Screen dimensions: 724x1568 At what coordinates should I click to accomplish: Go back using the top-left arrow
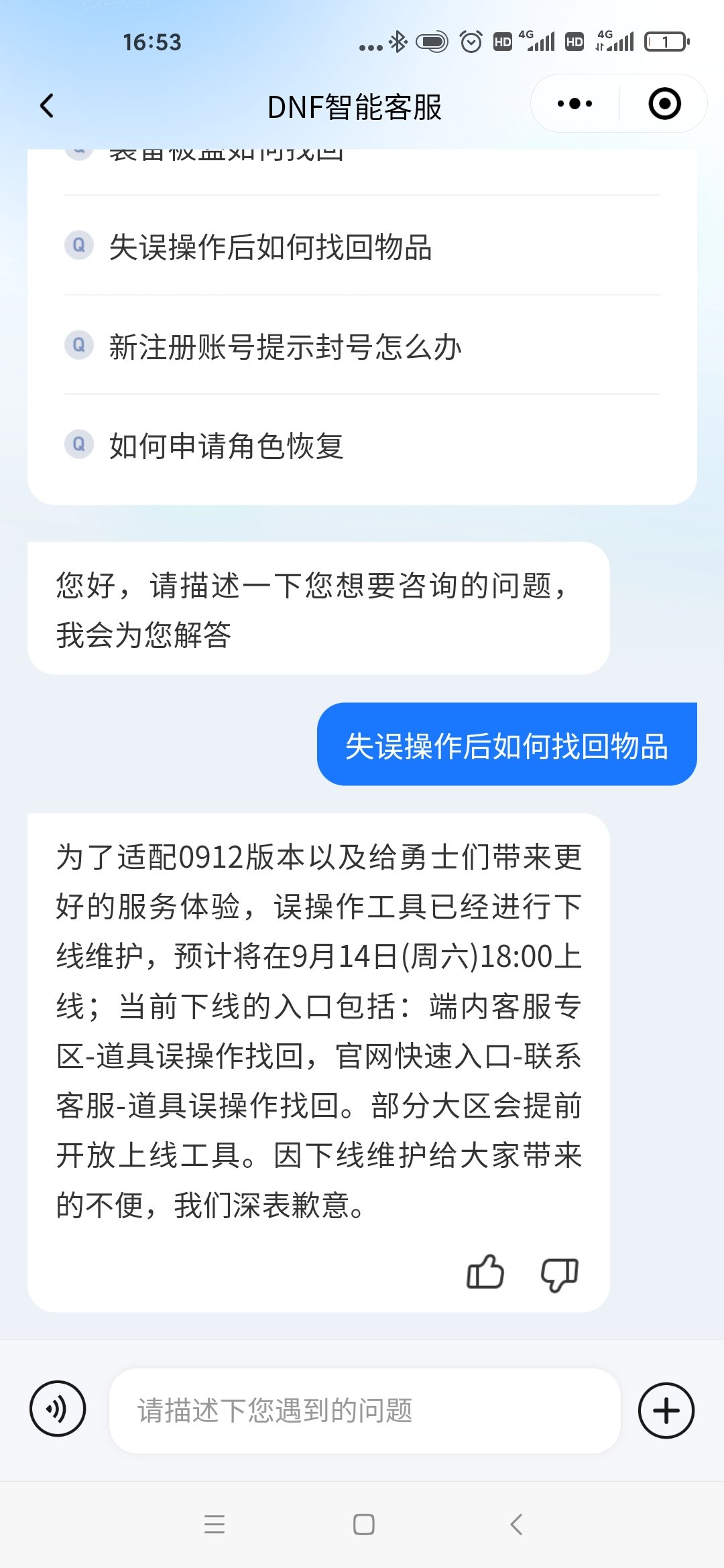click(x=47, y=106)
